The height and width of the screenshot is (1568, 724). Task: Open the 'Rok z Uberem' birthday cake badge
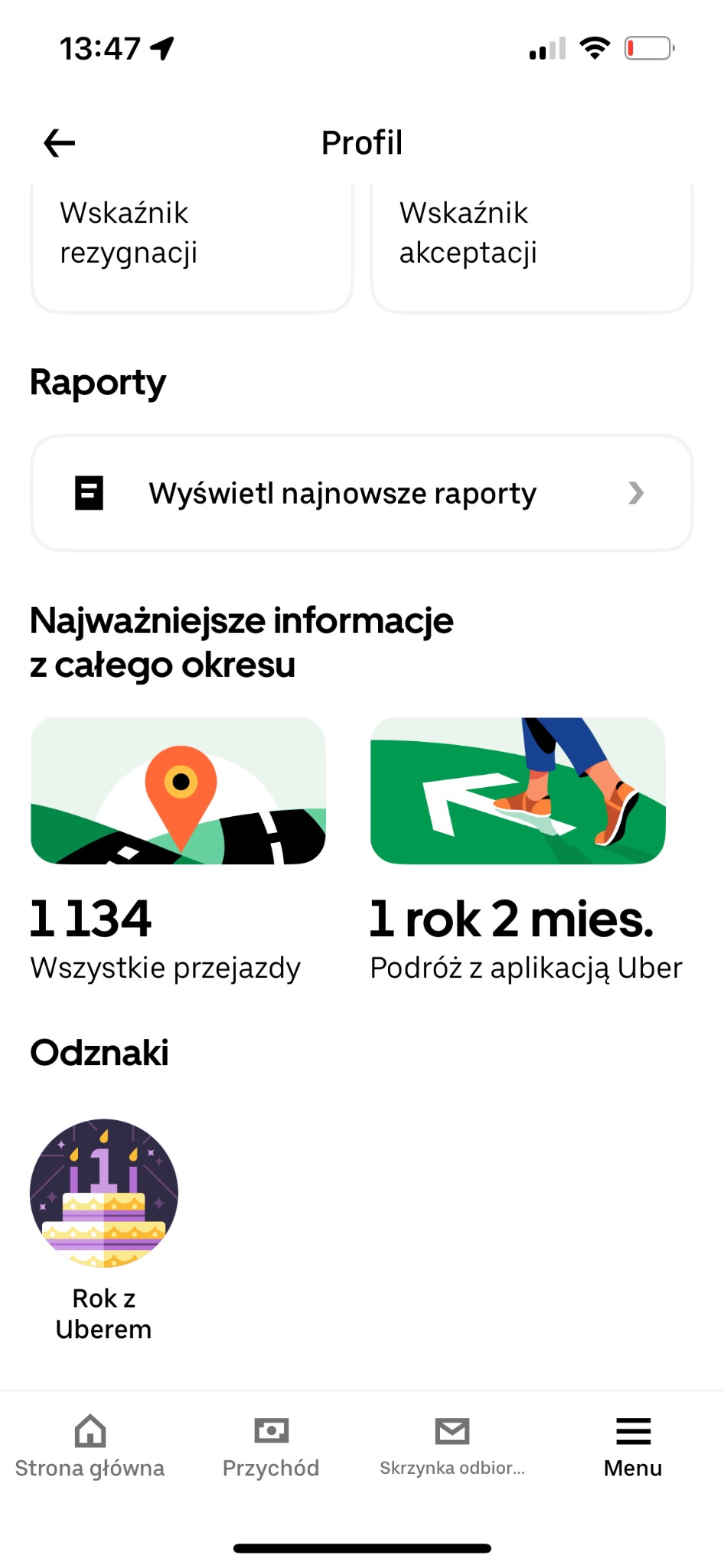pyautogui.click(x=104, y=1191)
